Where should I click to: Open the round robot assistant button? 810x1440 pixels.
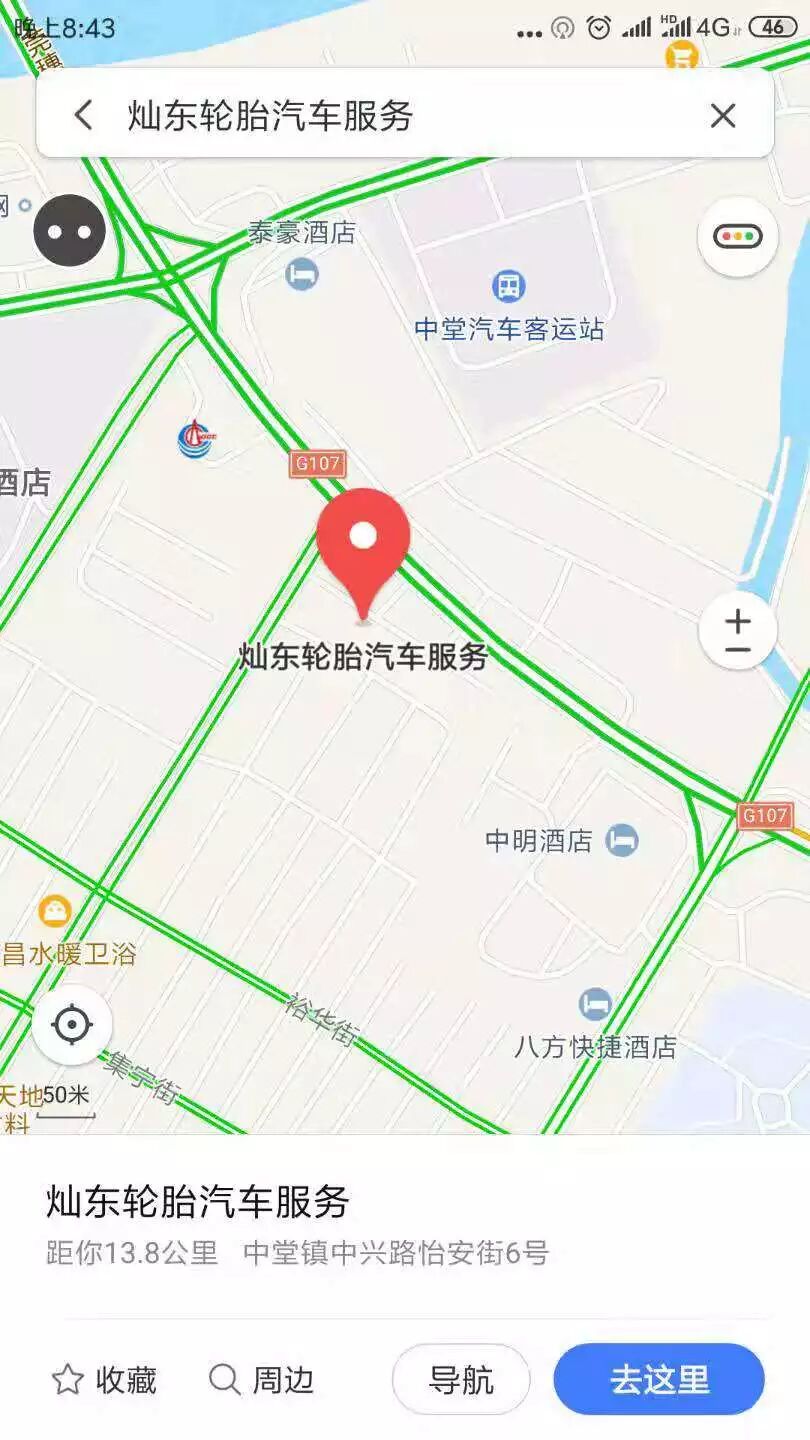(69, 231)
